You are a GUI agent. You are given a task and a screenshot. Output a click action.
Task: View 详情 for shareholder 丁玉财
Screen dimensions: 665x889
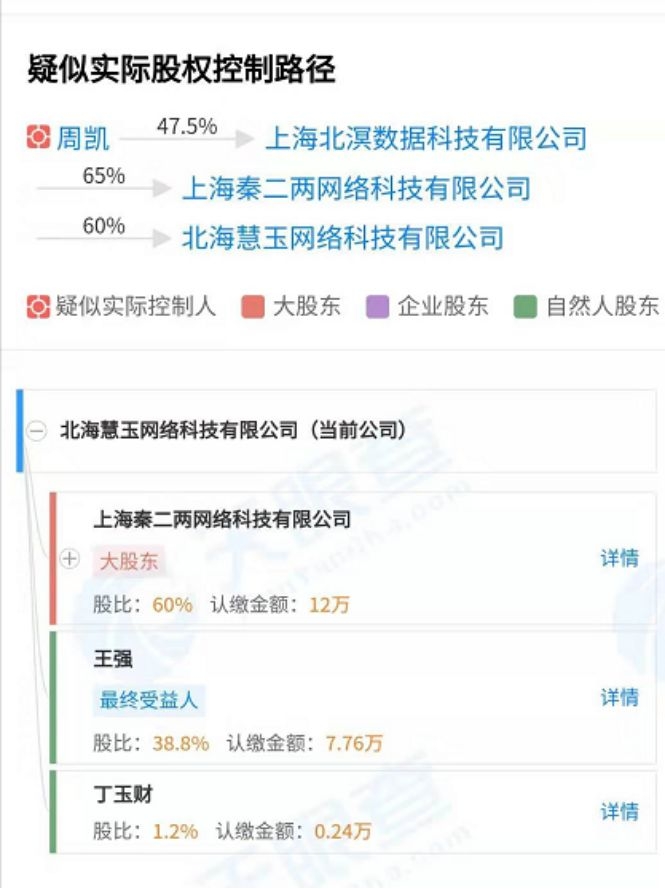click(619, 811)
